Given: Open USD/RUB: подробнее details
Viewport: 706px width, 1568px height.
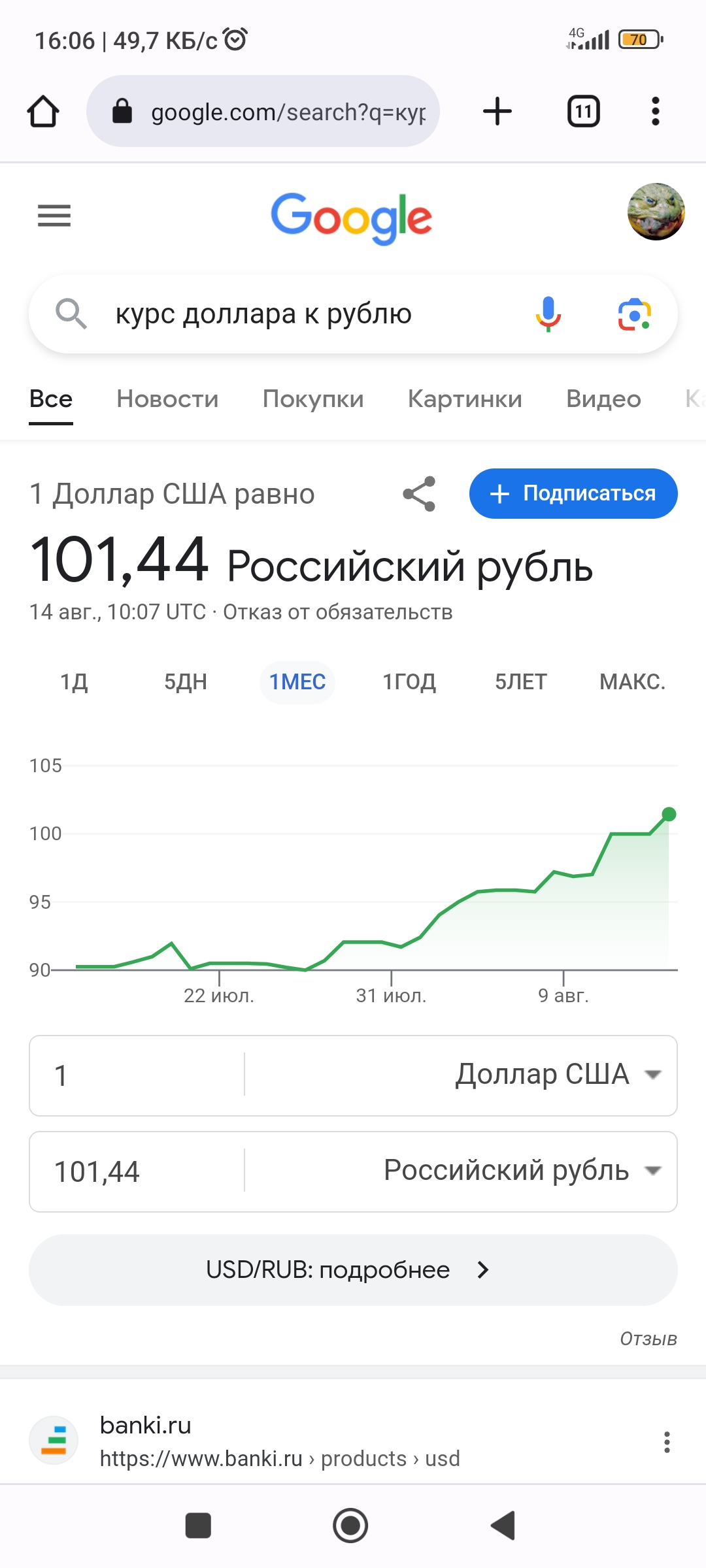Looking at the screenshot, I should pos(353,1270).
